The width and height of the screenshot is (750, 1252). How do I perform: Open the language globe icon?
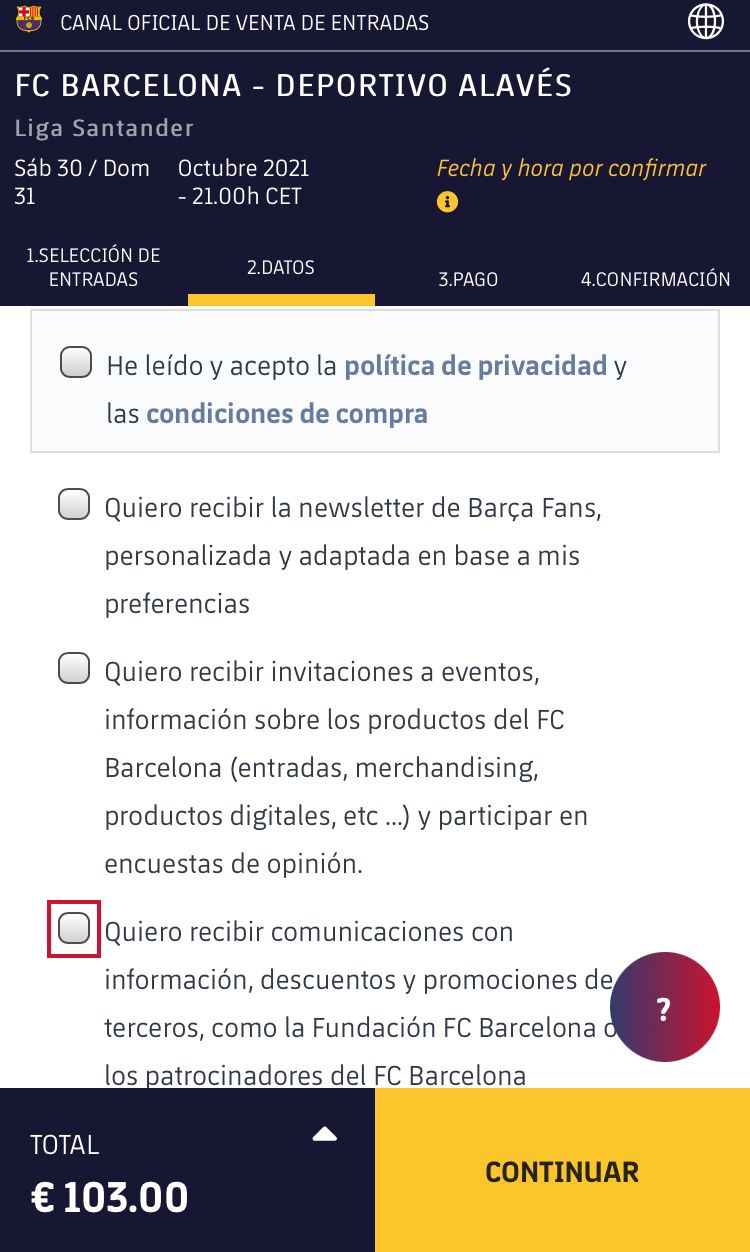pyautogui.click(x=706, y=22)
